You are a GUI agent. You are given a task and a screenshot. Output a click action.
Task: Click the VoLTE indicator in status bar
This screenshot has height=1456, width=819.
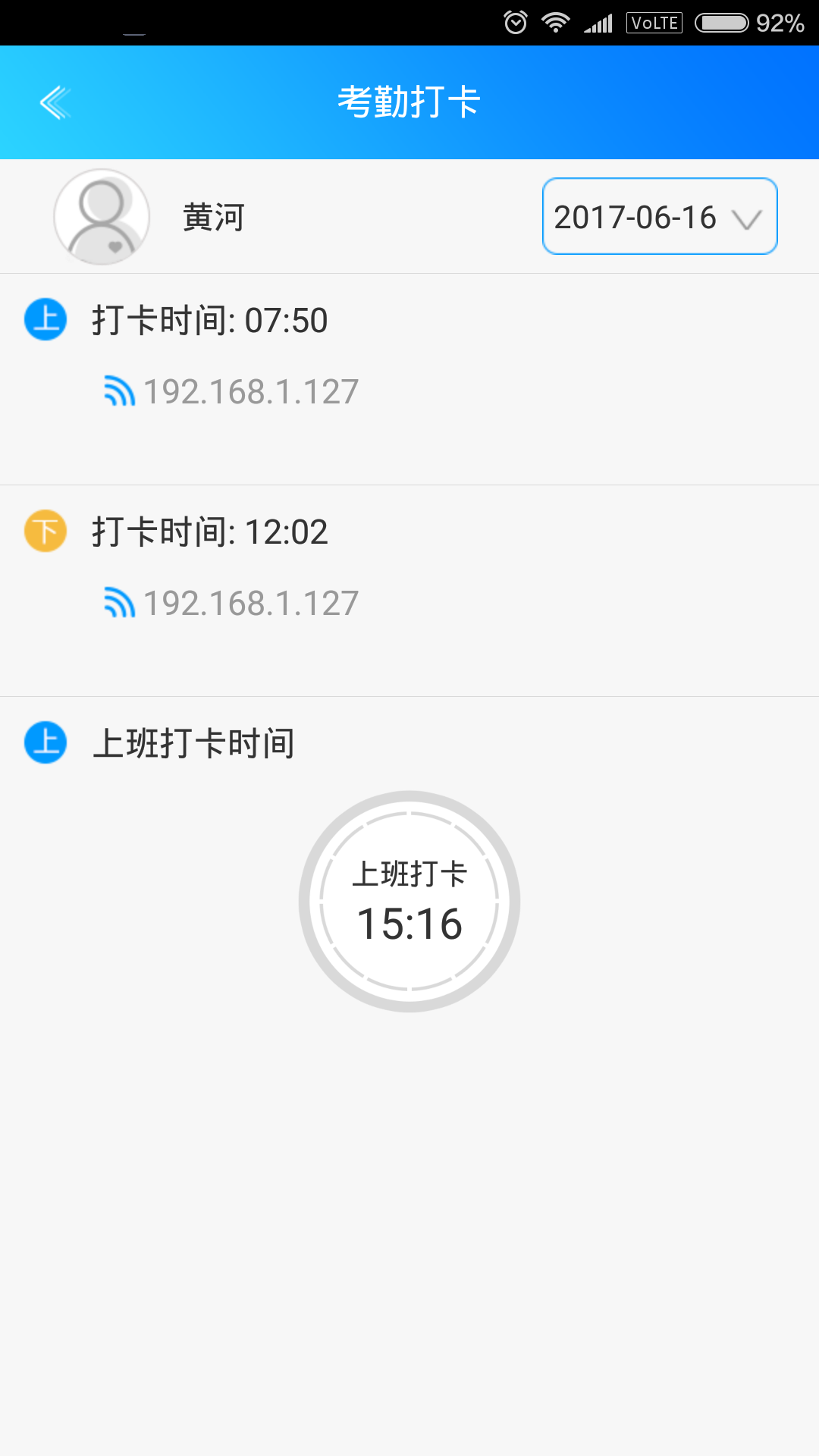pyautogui.click(x=654, y=23)
